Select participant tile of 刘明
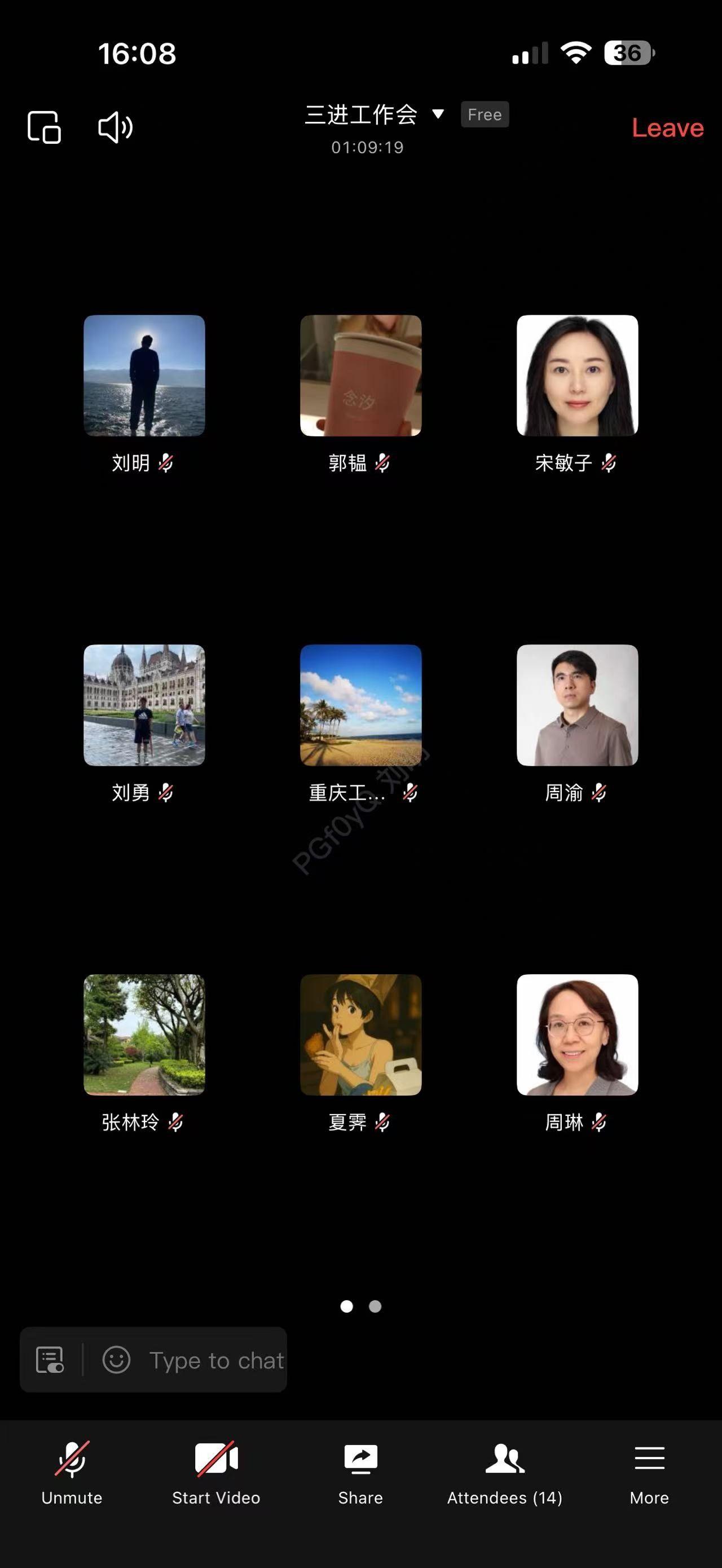This screenshot has width=722, height=1568. pyautogui.click(x=144, y=376)
